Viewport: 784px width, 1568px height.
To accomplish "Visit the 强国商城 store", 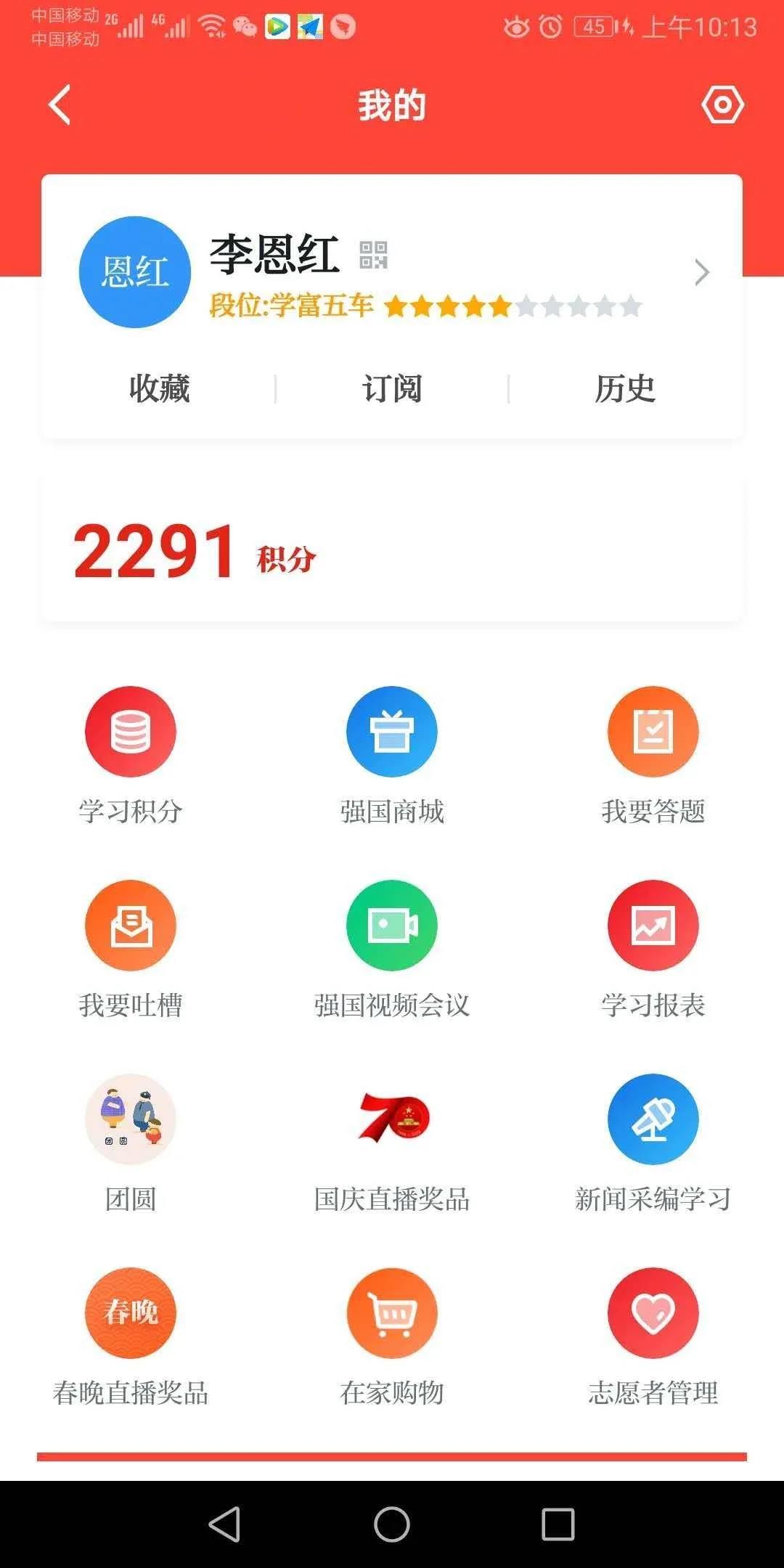I will [x=392, y=755].
